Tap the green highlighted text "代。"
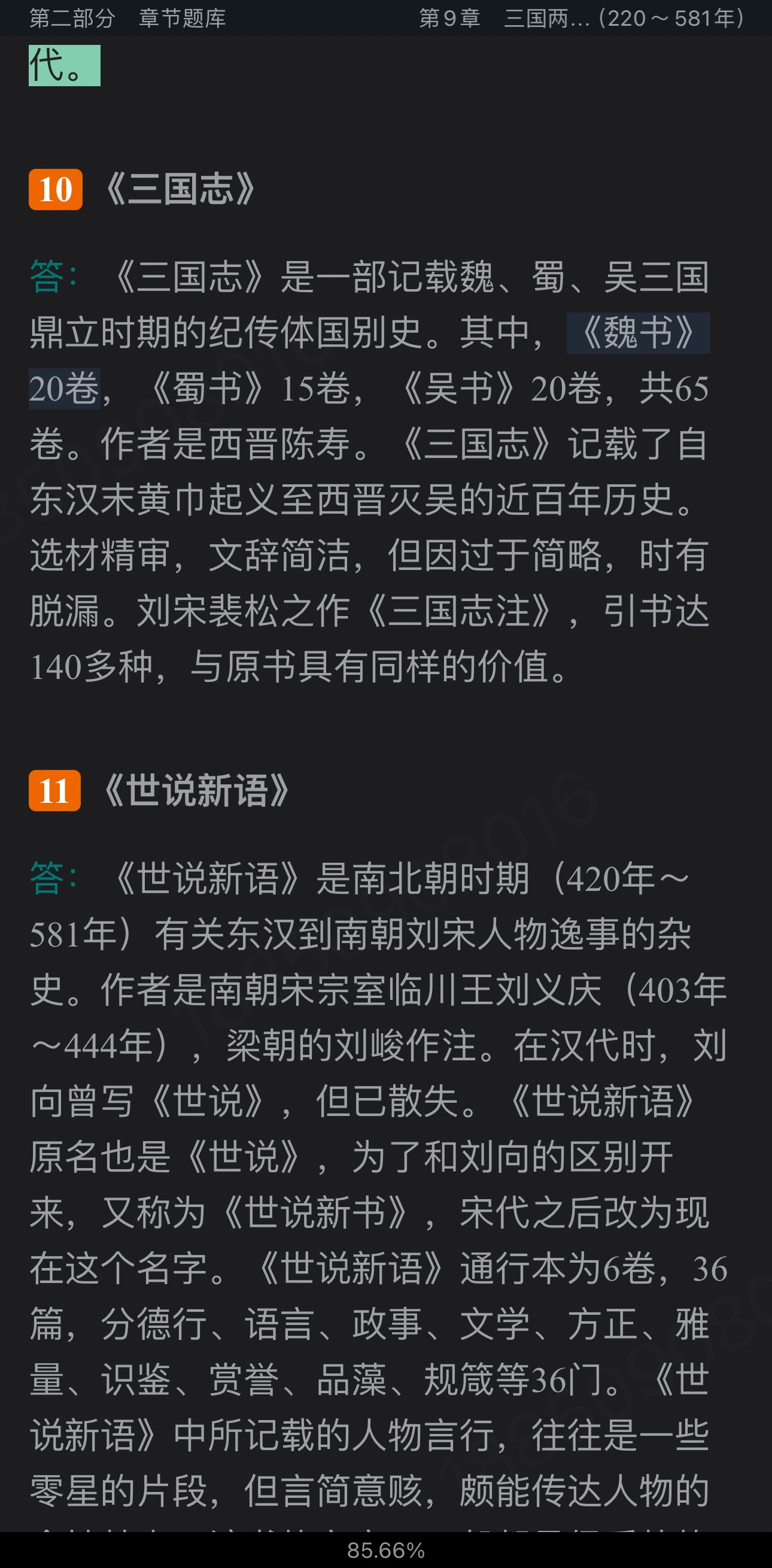 coord(65,66)
